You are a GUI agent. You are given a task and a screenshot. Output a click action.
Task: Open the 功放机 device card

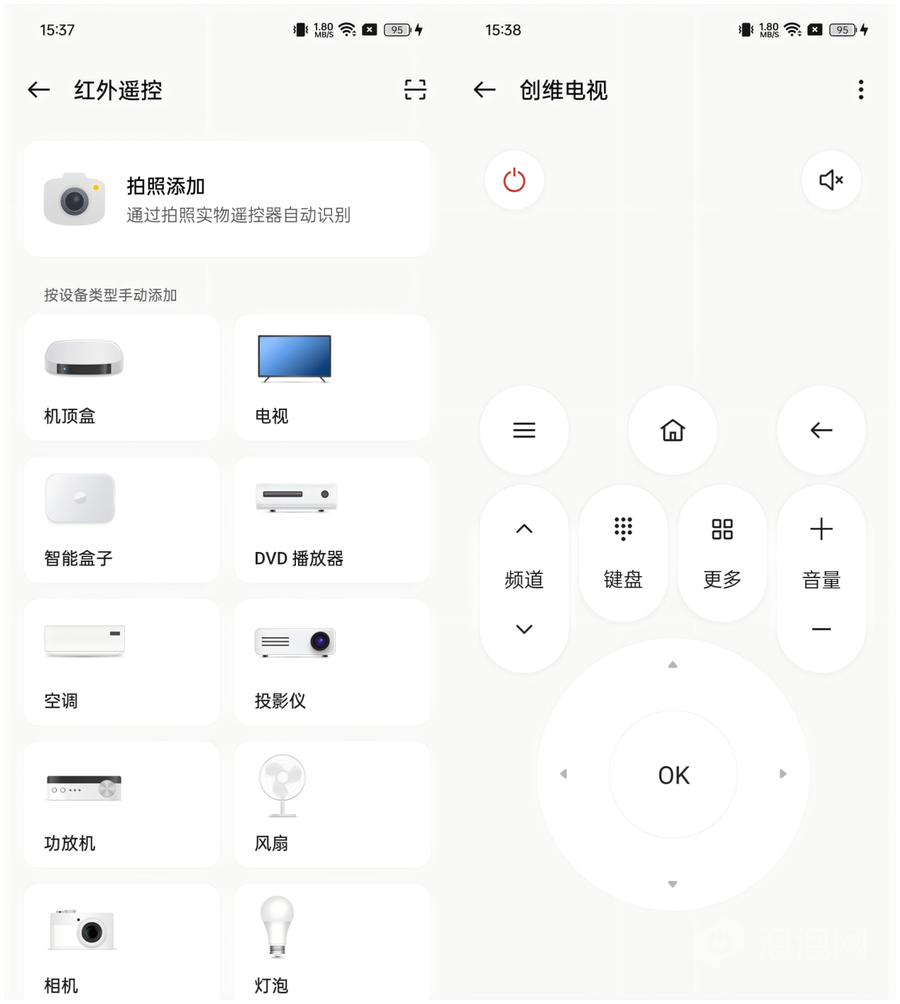121,804
